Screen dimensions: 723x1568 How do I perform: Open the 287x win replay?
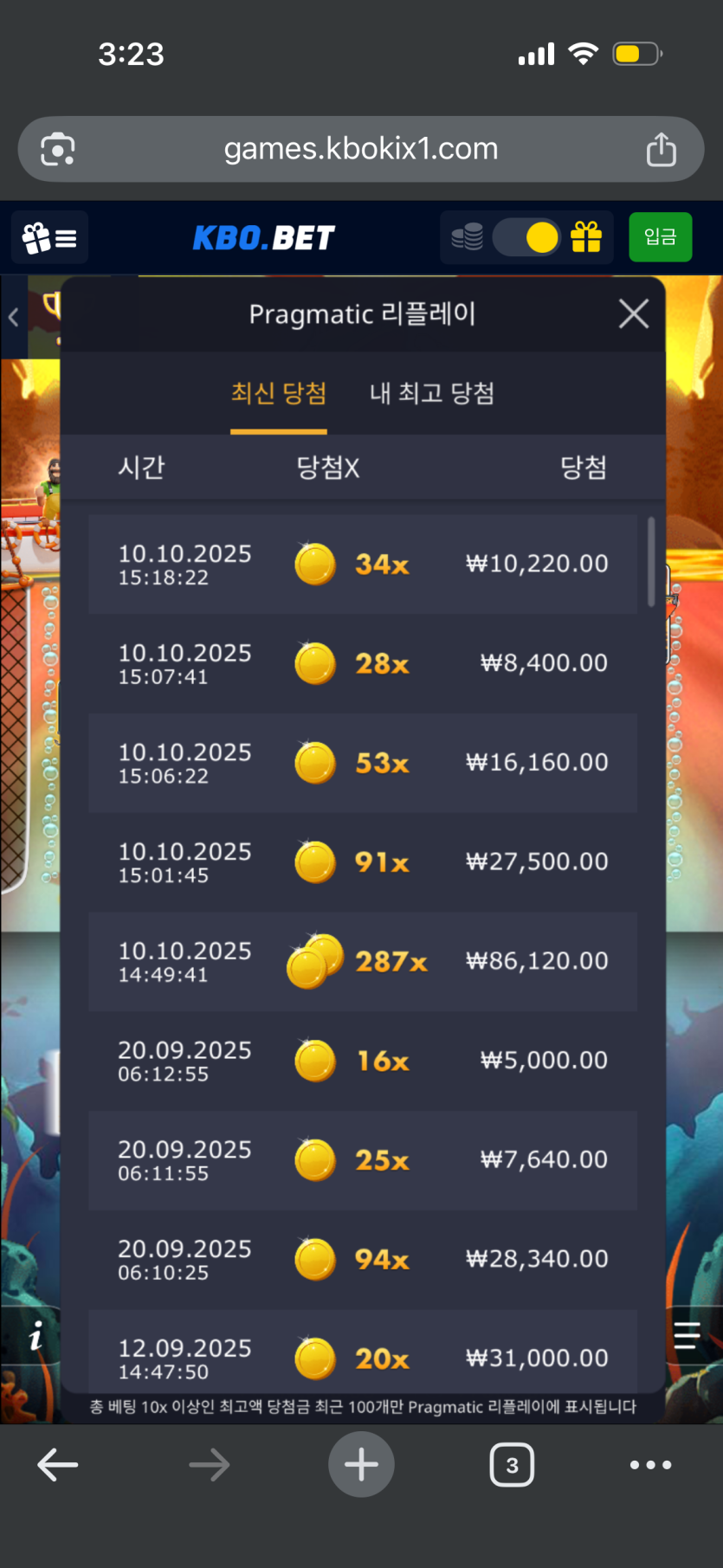click(363, 961)
